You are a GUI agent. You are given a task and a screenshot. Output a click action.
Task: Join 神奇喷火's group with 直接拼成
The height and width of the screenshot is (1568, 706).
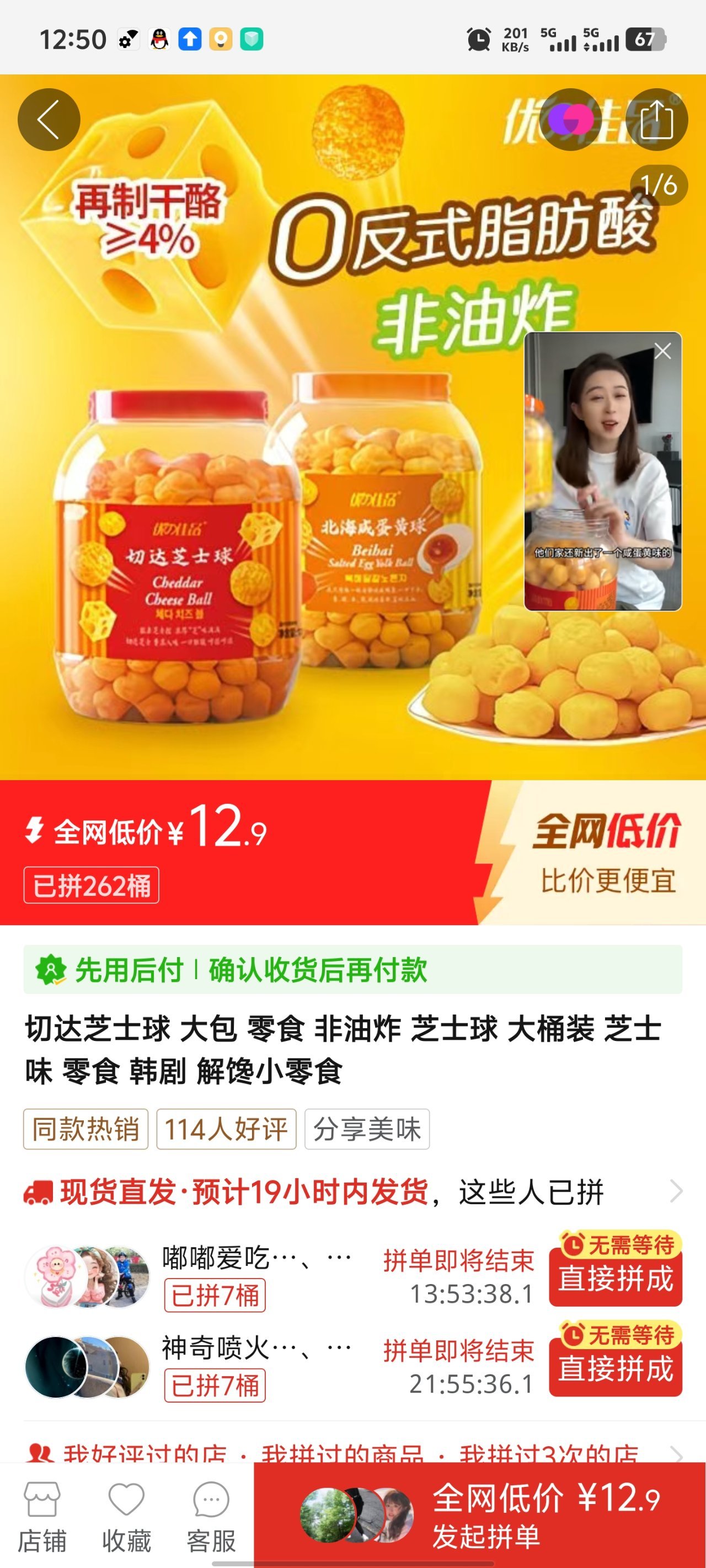point(615,1368)
